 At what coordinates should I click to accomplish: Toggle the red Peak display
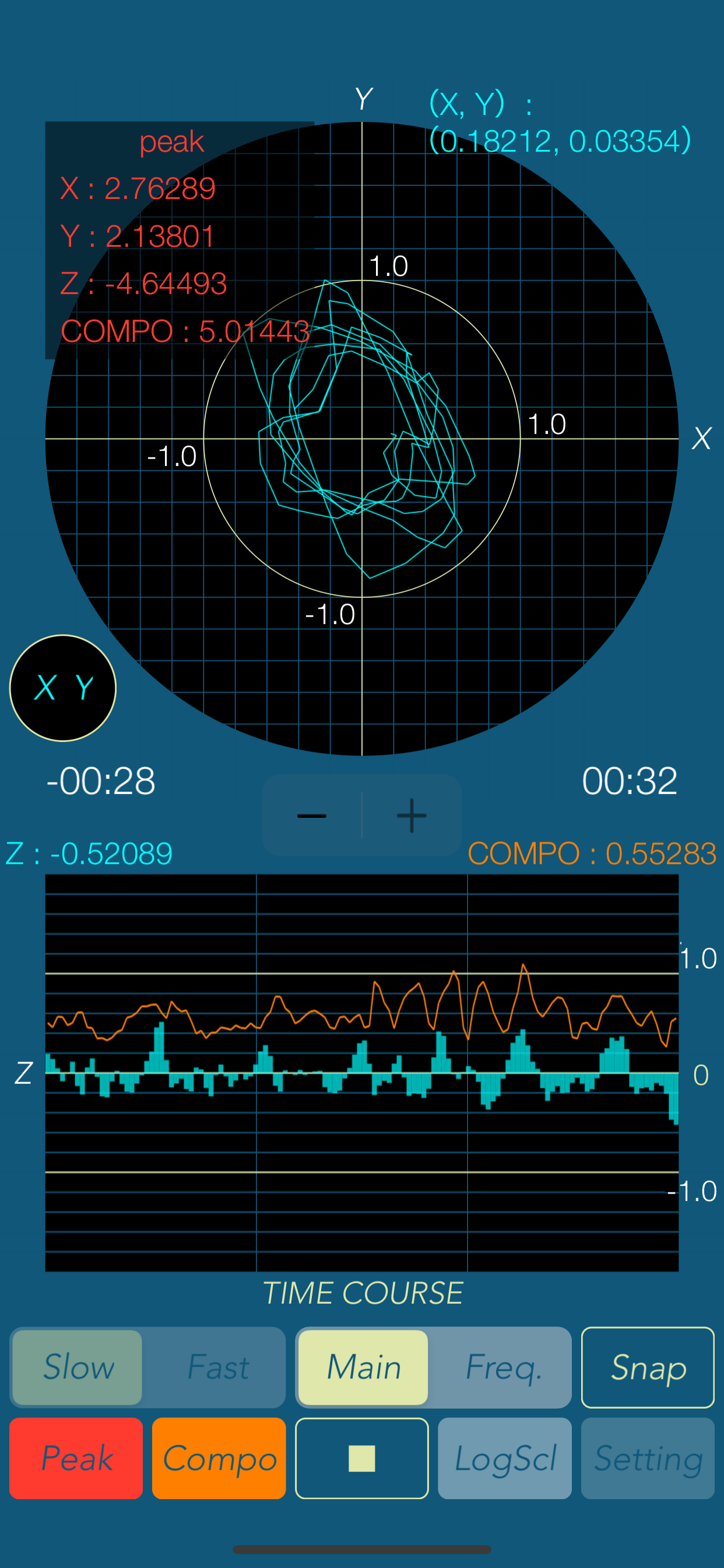coord(76,1458)
